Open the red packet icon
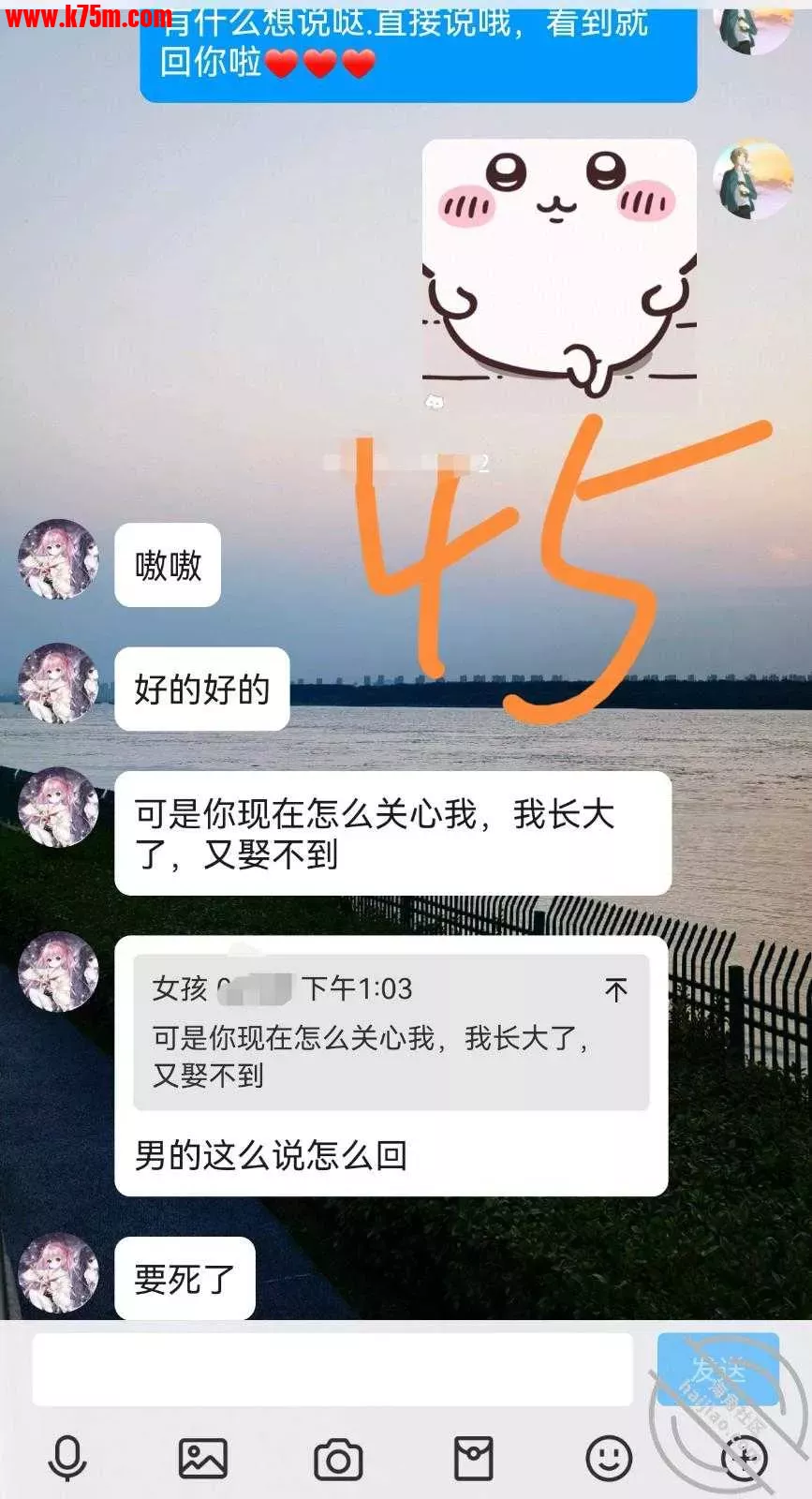 [473, 1459]
